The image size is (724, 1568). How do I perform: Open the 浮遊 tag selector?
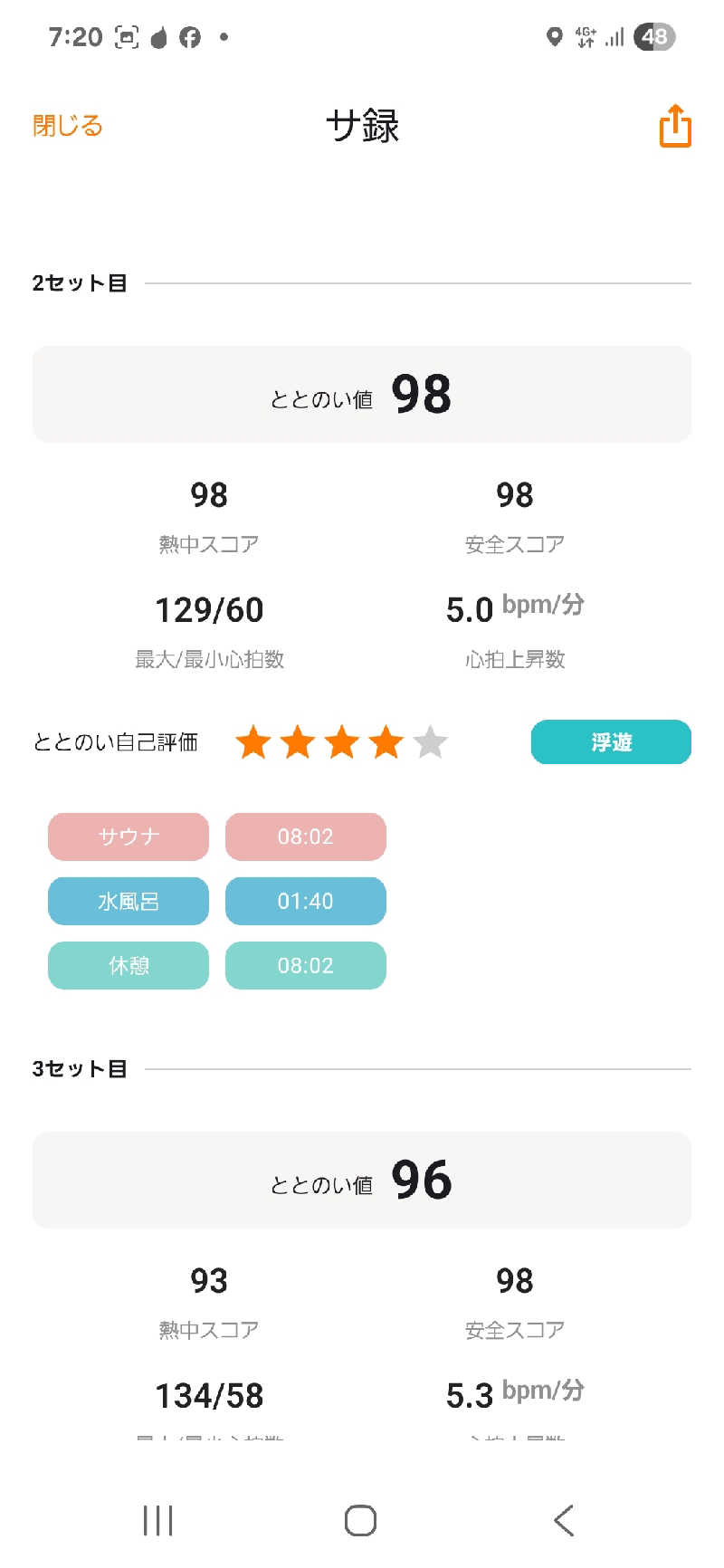[610, 741]
